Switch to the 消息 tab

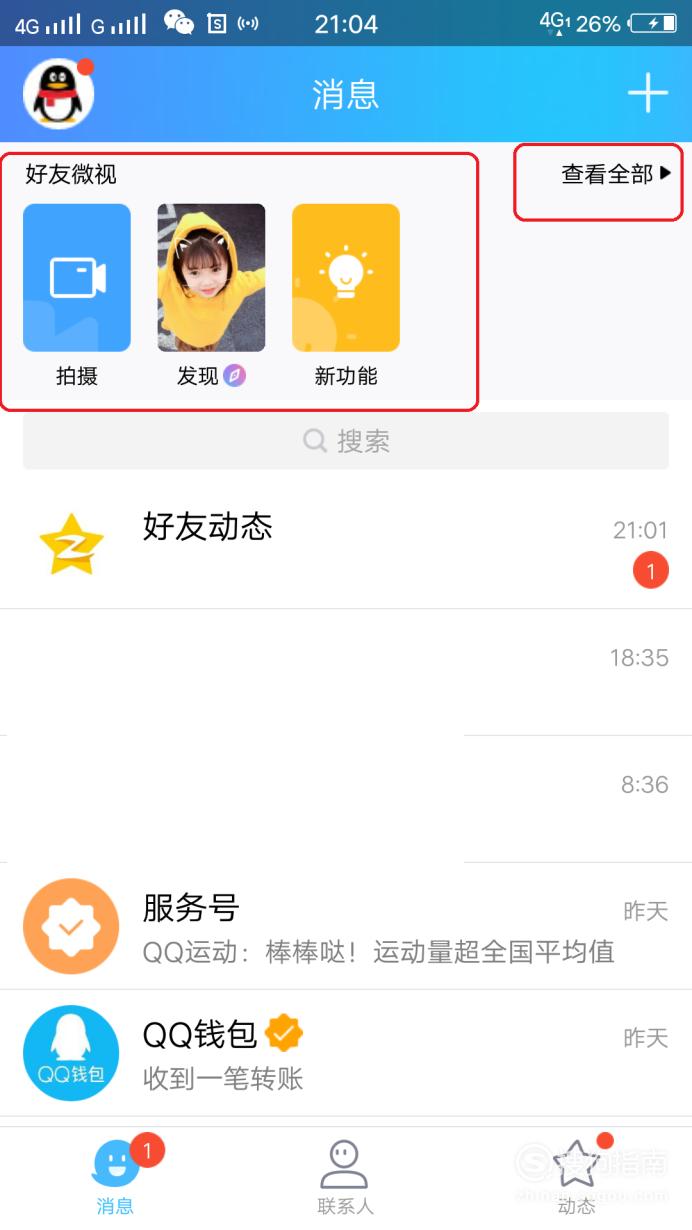(x=115, y=1176)
